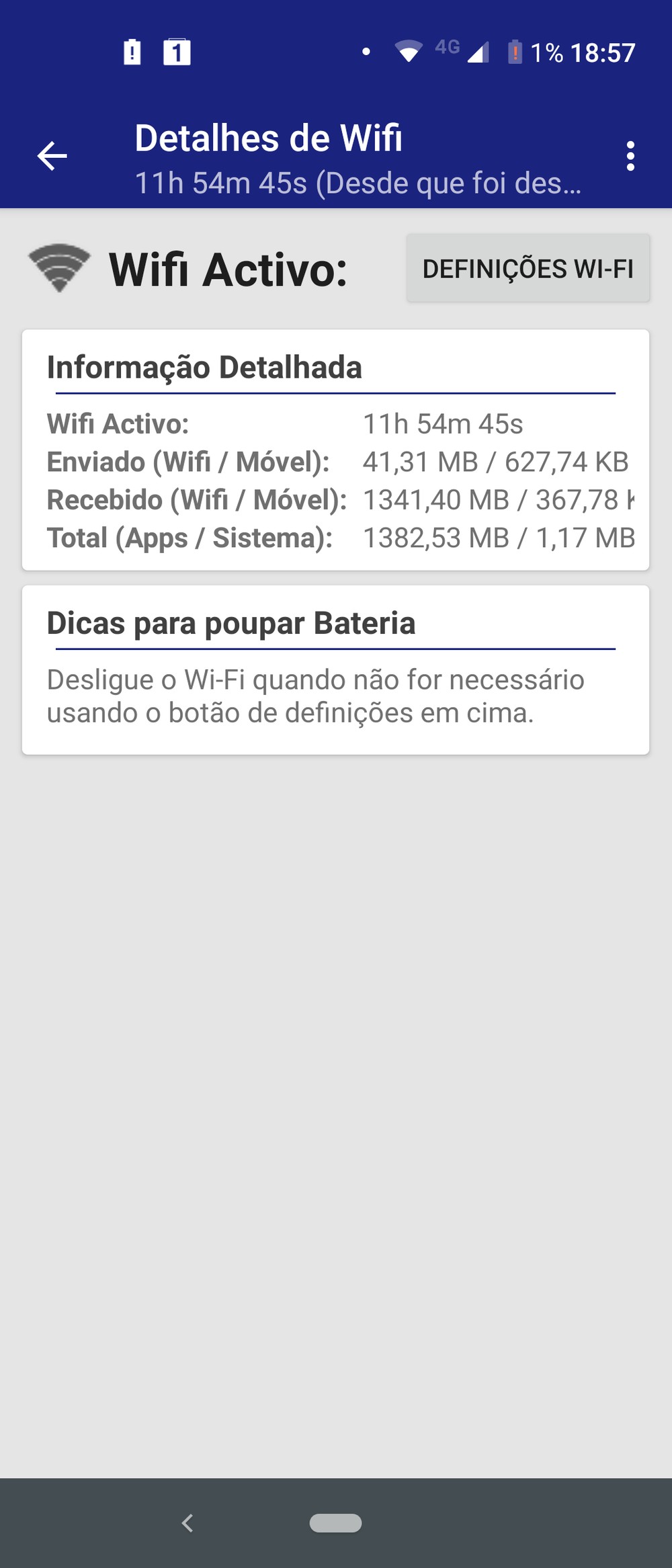Tap the system home pill
The height and width of the screenshot is (1568, 672).
point(335,1522)
